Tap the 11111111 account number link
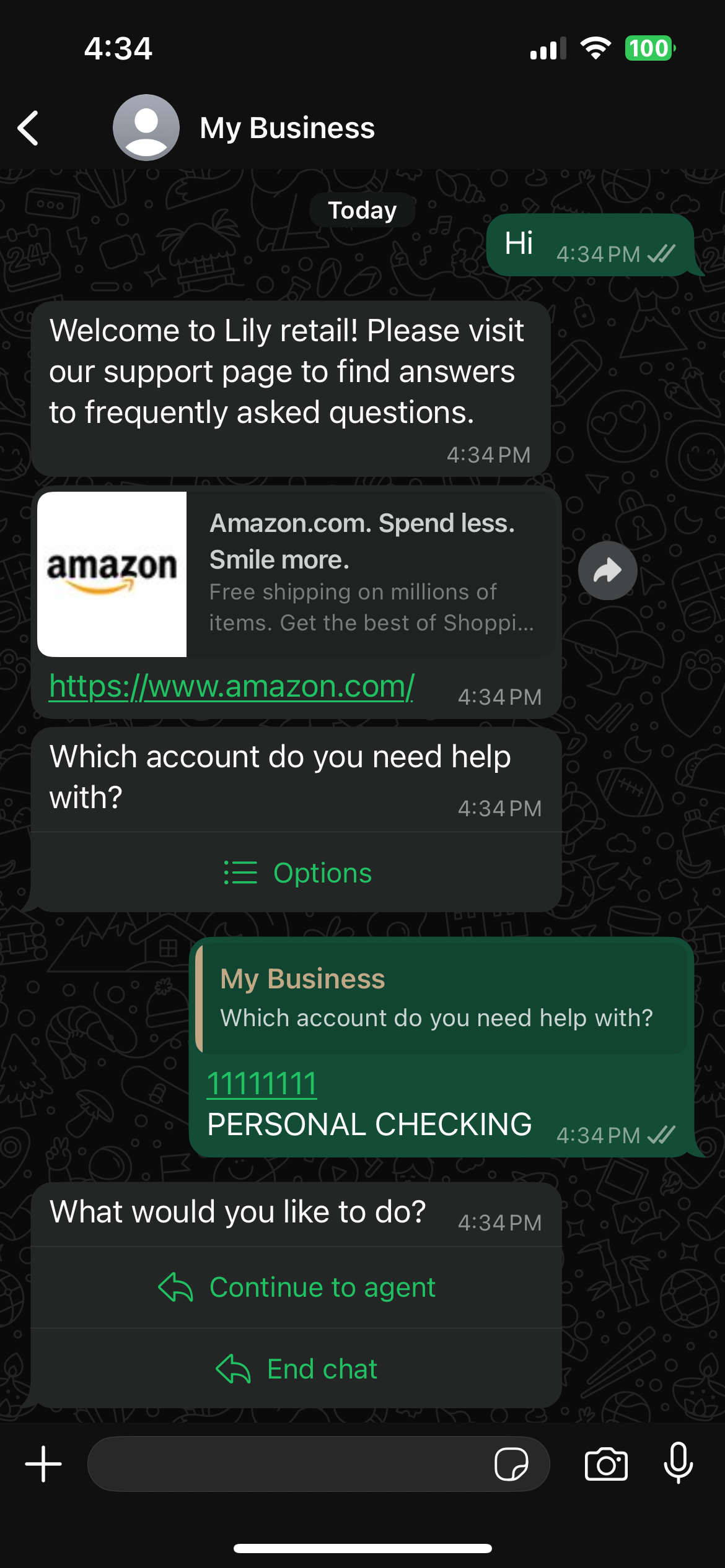 coord(261,1082)
